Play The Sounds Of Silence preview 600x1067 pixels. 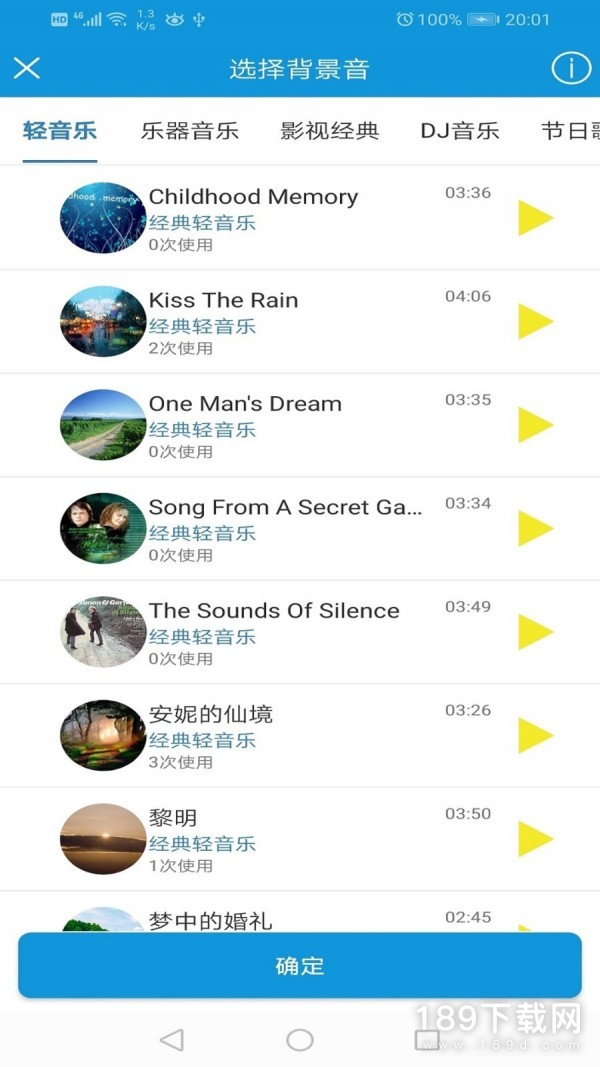pyautogui.click(x=535, y=631)
